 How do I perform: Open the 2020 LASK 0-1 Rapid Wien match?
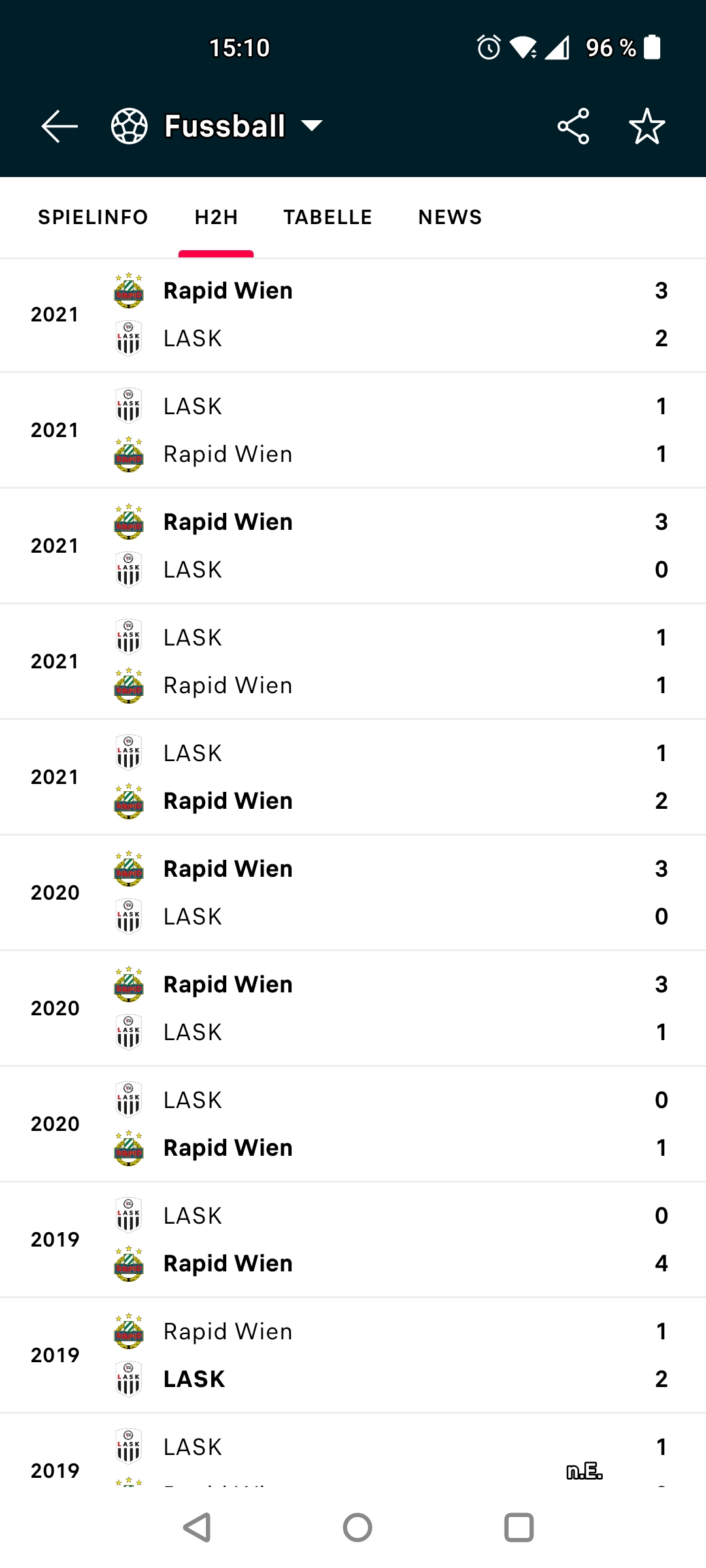(x=353, y=1124)
